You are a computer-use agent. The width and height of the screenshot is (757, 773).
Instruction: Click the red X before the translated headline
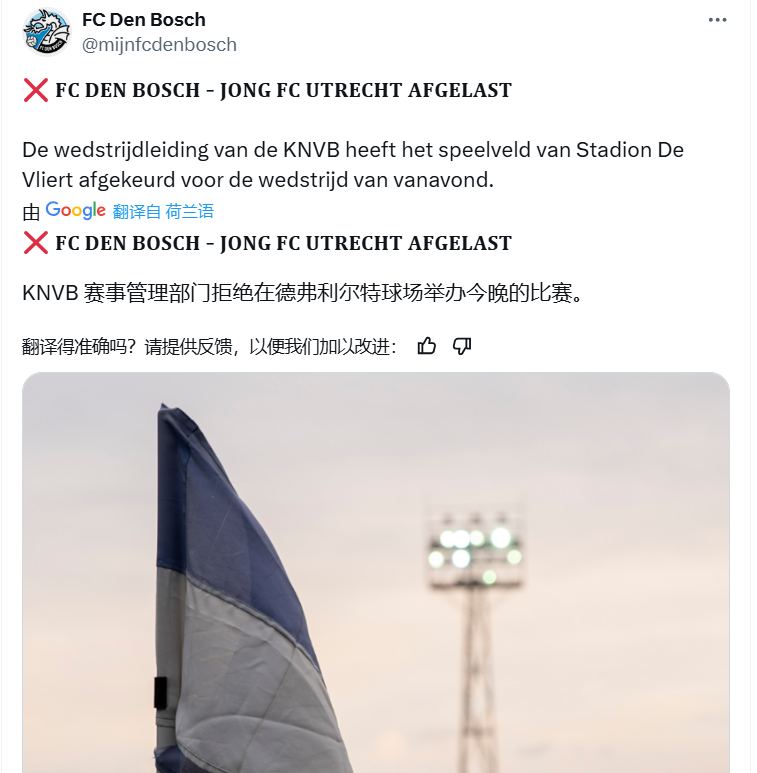tap(35, 242)
